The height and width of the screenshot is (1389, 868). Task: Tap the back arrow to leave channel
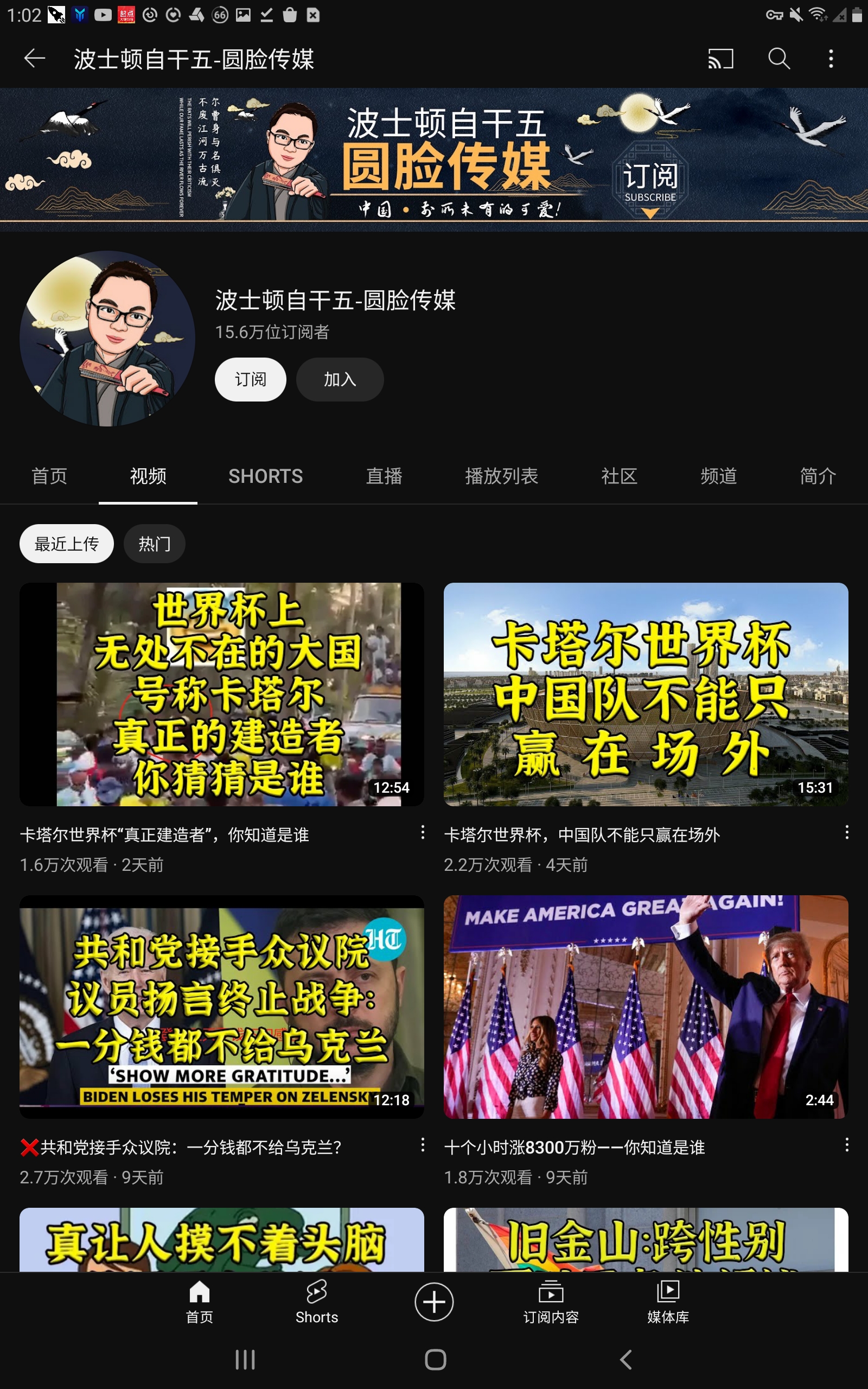pos(34,58)
